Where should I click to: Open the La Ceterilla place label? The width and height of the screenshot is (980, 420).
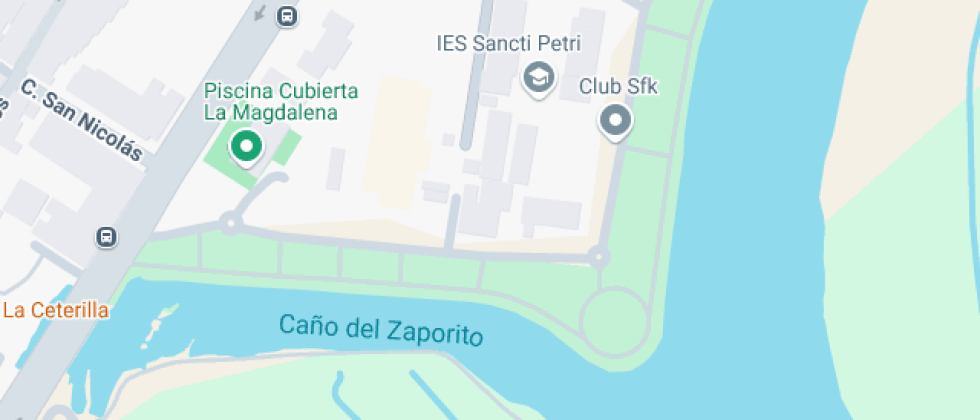click(x=56, y=310)
